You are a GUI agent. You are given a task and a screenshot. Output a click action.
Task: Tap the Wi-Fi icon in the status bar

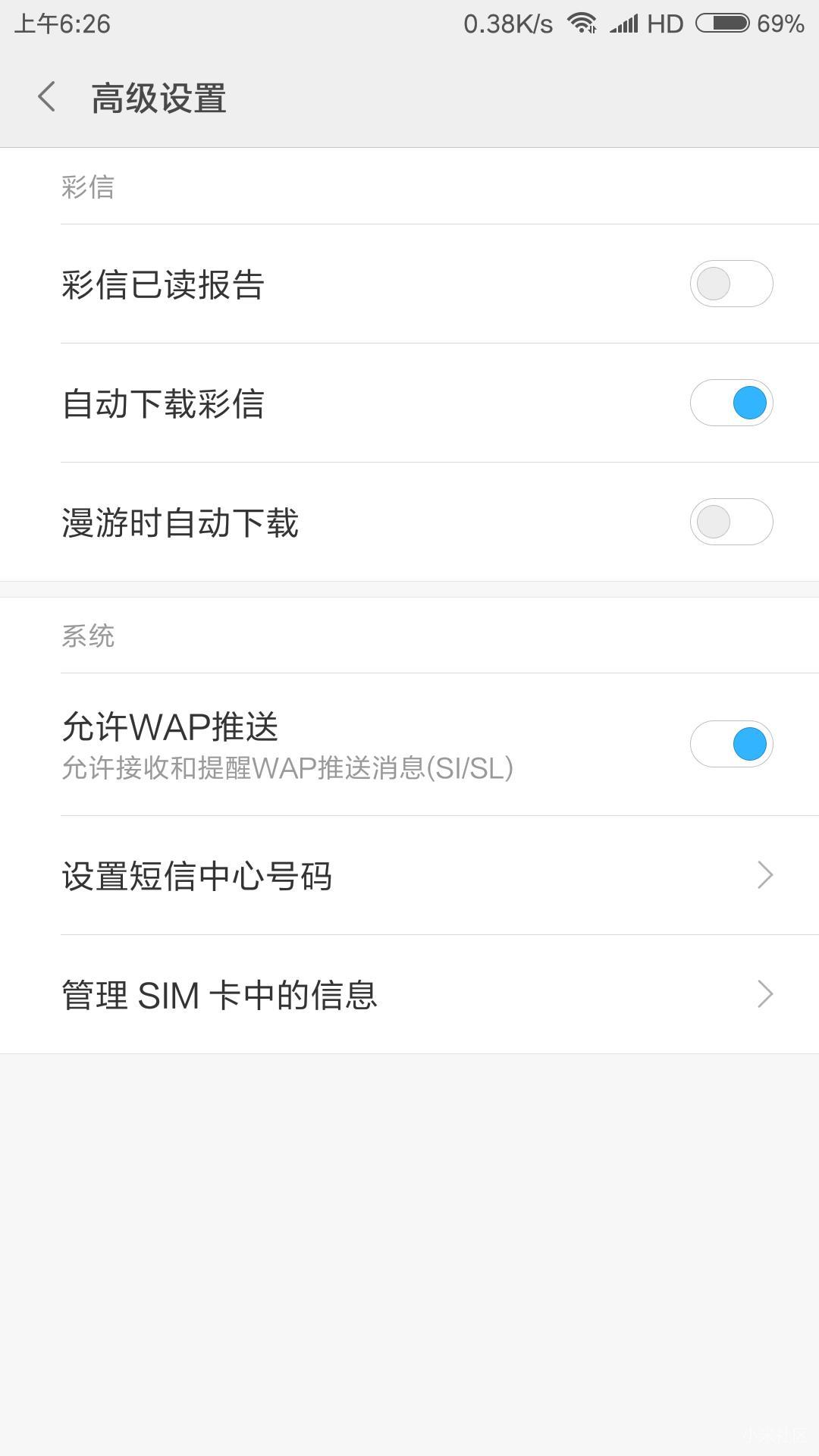click(x=582, y=23)
